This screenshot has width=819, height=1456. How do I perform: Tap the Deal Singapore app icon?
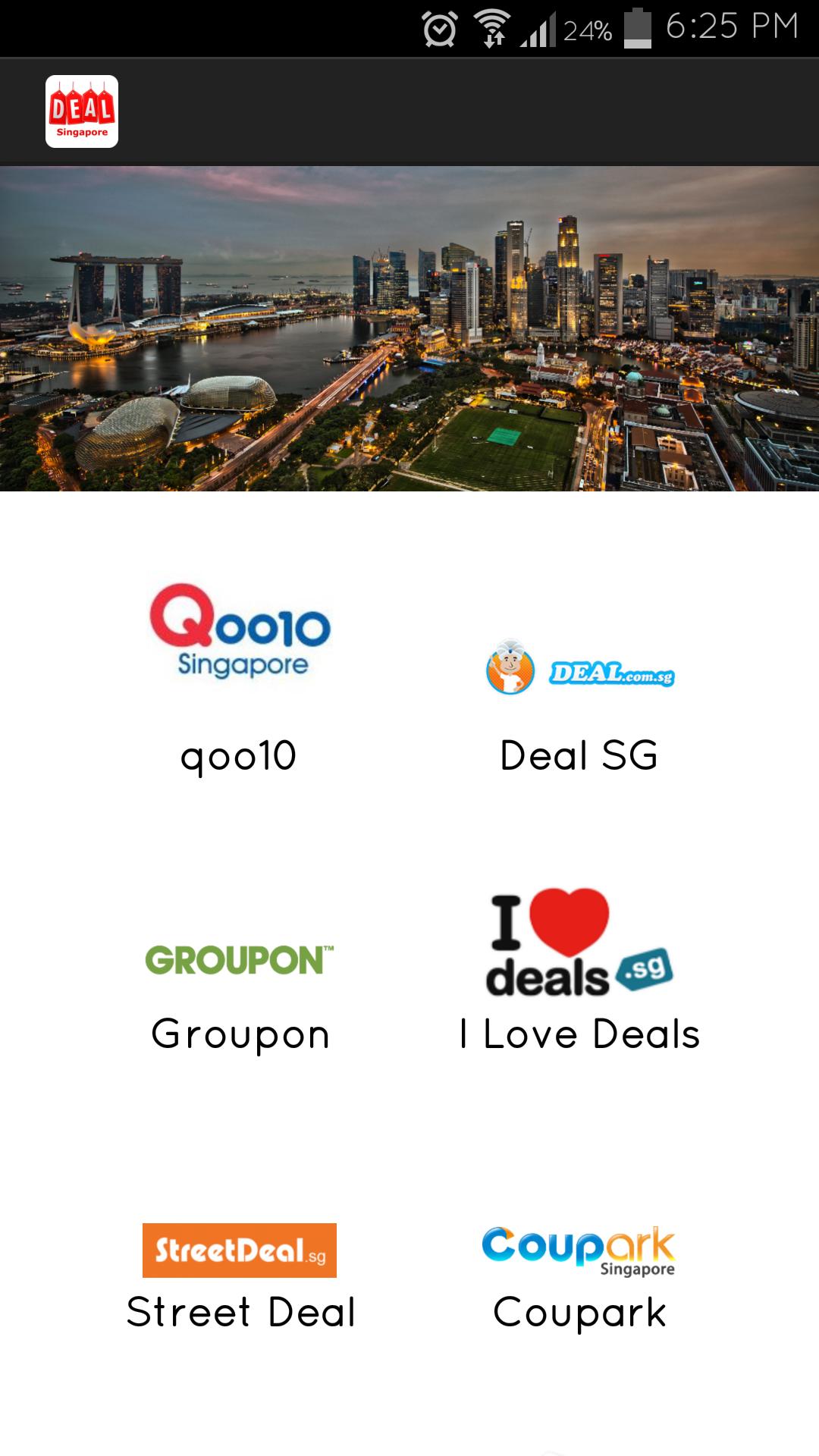82,111
